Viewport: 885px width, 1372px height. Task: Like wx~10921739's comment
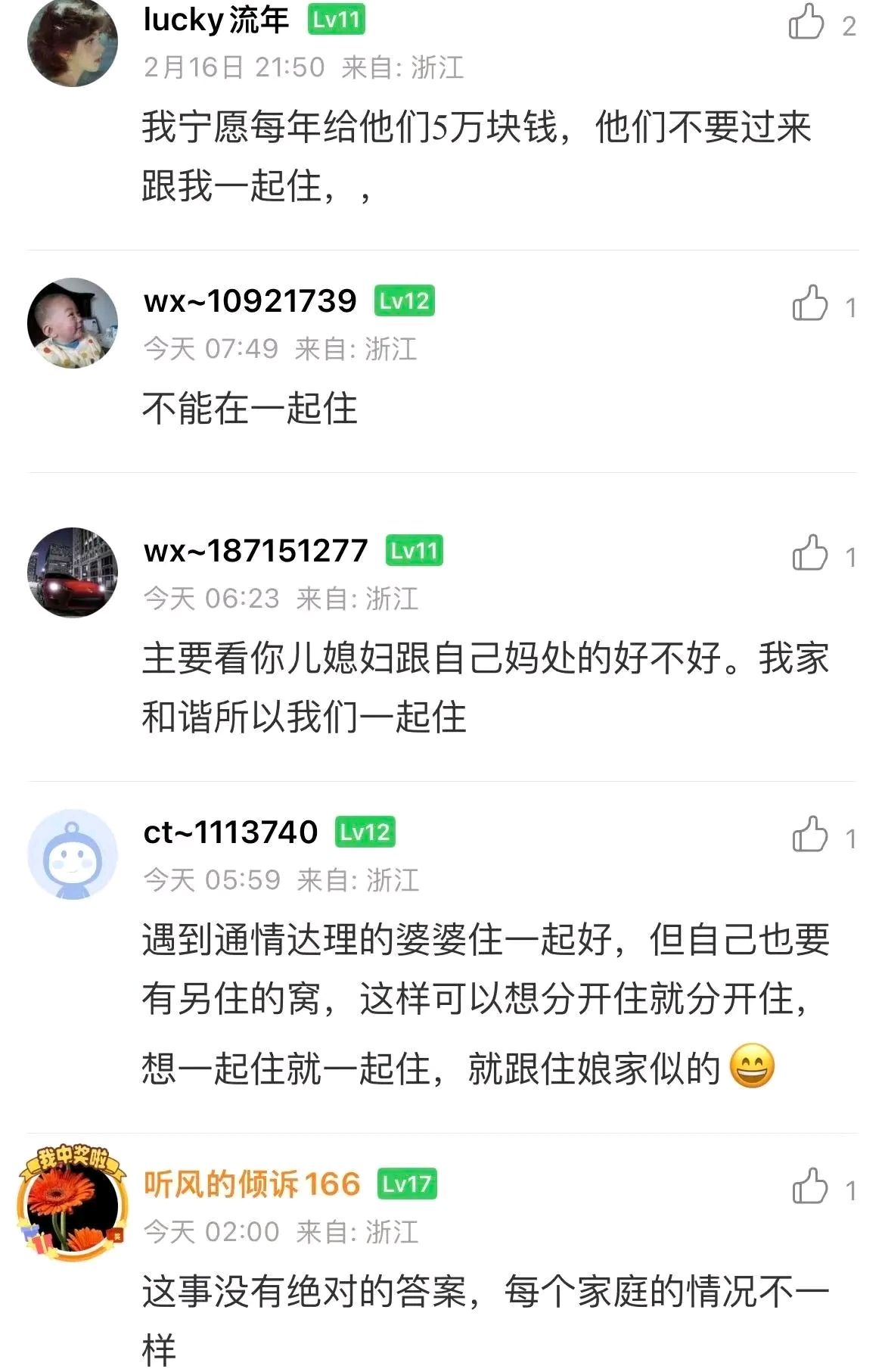[809, 304]
